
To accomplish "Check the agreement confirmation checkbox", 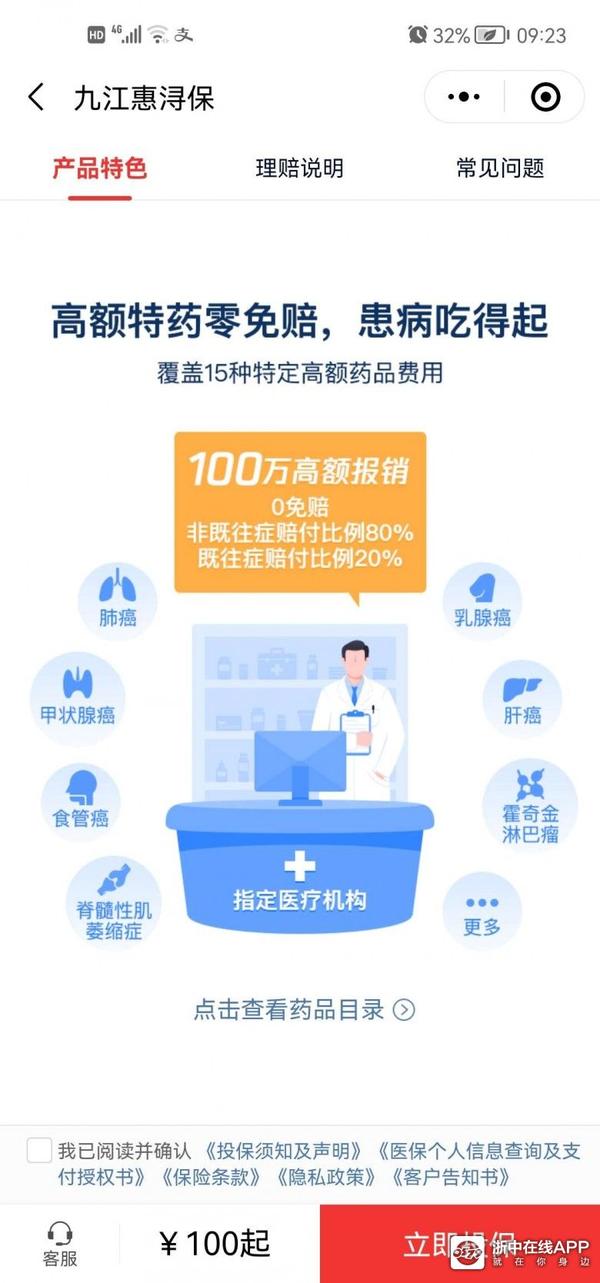I will click(x=39, y=1150).
